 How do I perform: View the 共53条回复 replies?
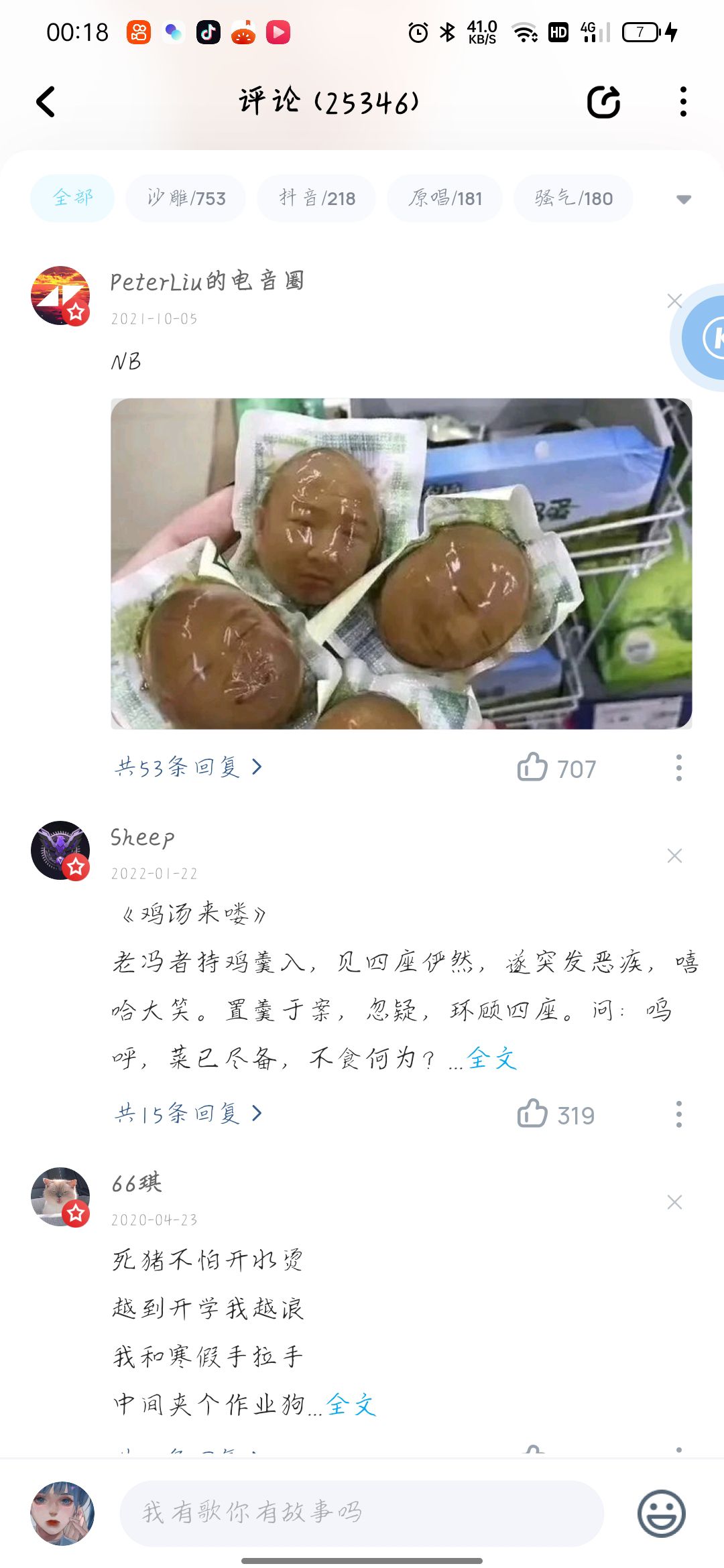(188, 767)
